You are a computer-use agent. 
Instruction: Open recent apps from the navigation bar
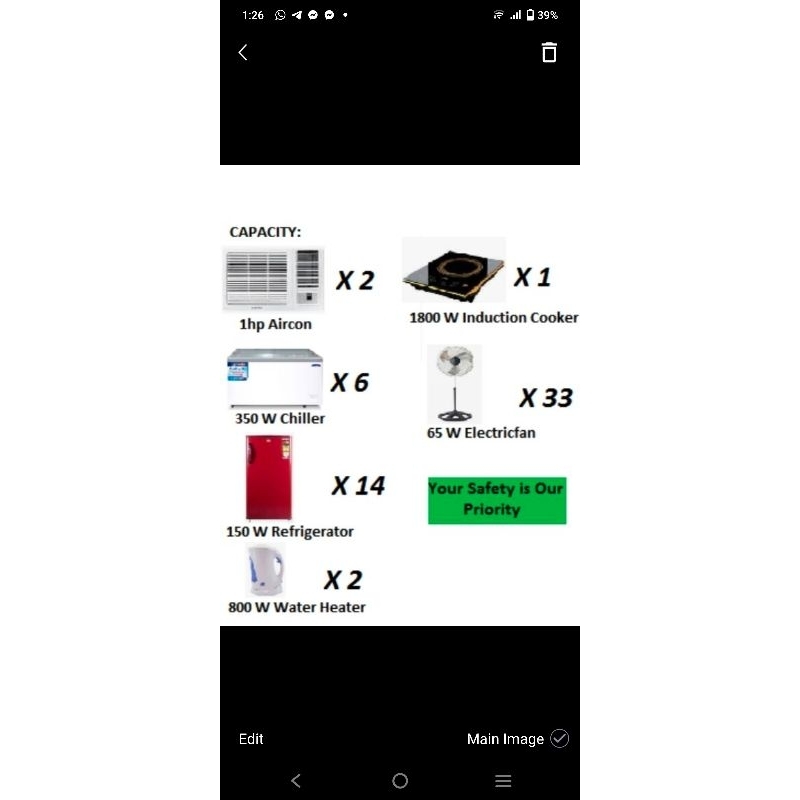(503, 781)
